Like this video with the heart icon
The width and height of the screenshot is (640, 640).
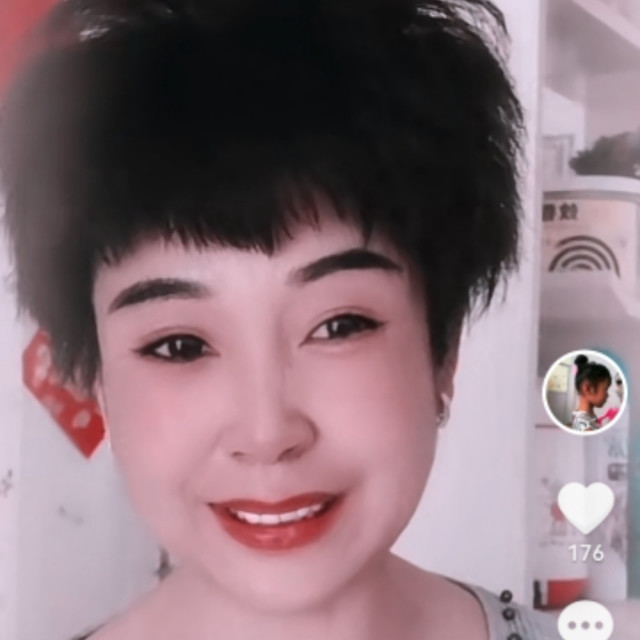click(585, 506)
